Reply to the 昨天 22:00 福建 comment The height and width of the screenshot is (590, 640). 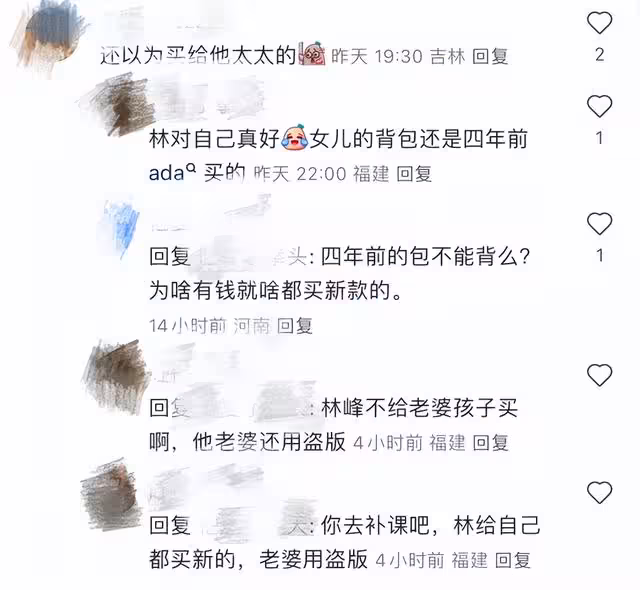pos(414,174)
